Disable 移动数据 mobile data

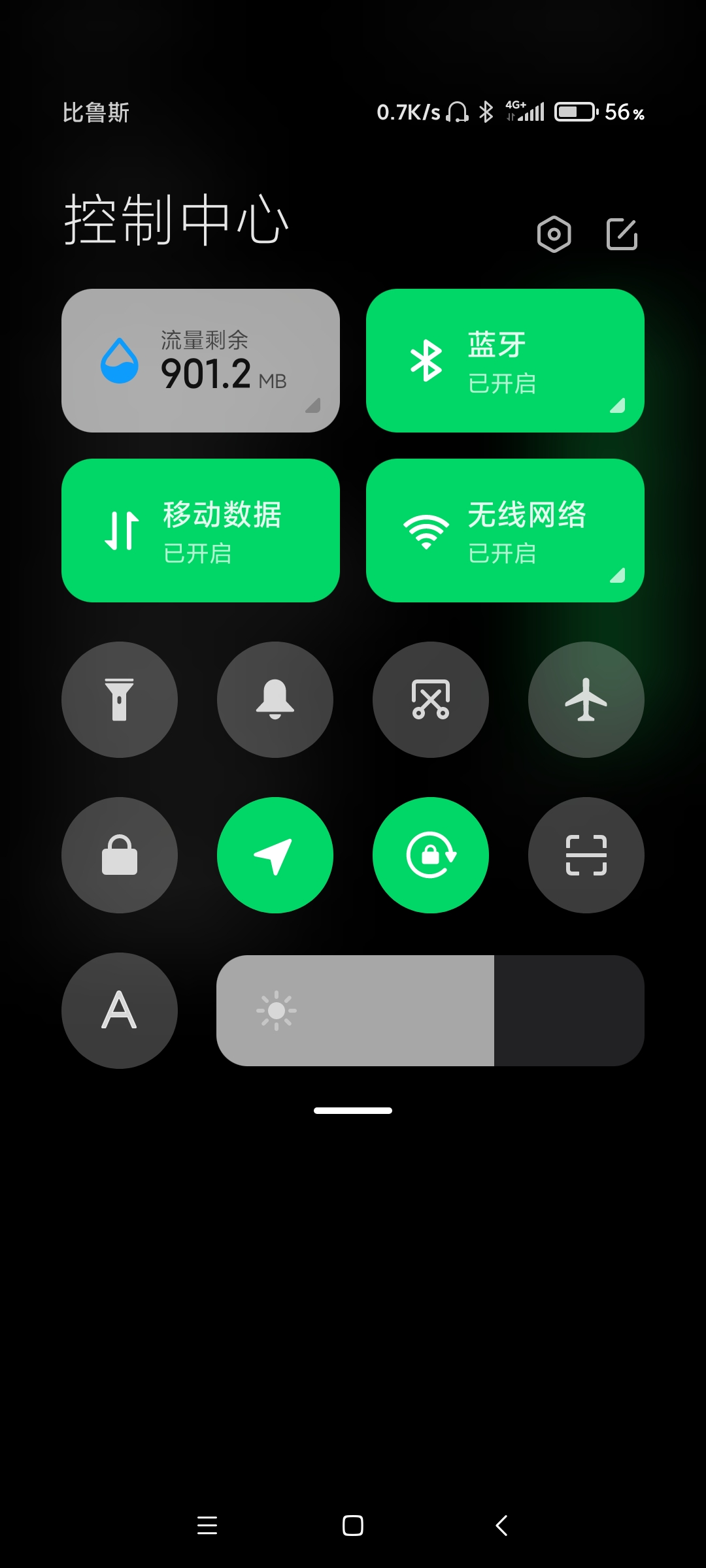pyautogui.click(x=201, y=531)
